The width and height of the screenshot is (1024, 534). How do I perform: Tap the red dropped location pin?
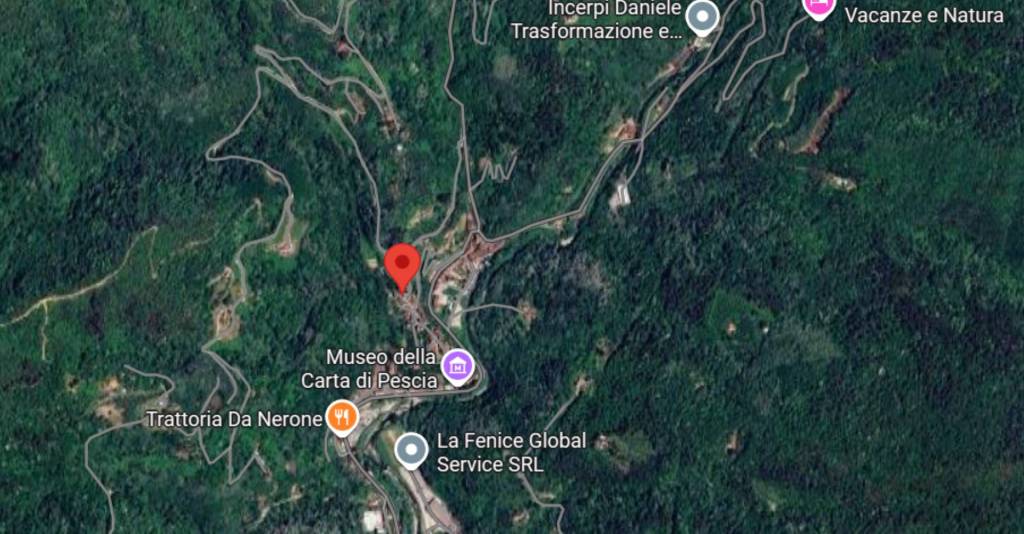coord(402,265)
